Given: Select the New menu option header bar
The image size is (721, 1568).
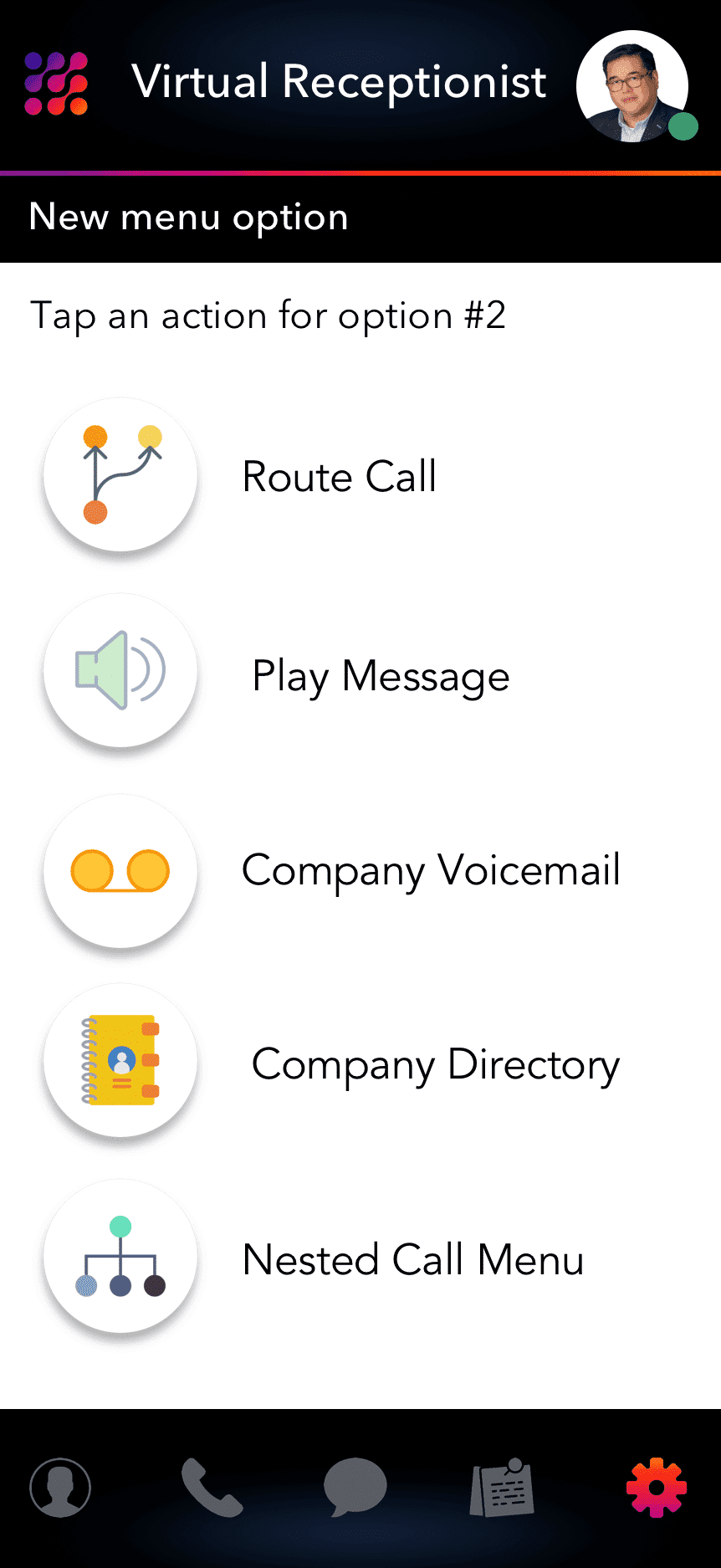Looking at the screenshot, I should 187,217.
